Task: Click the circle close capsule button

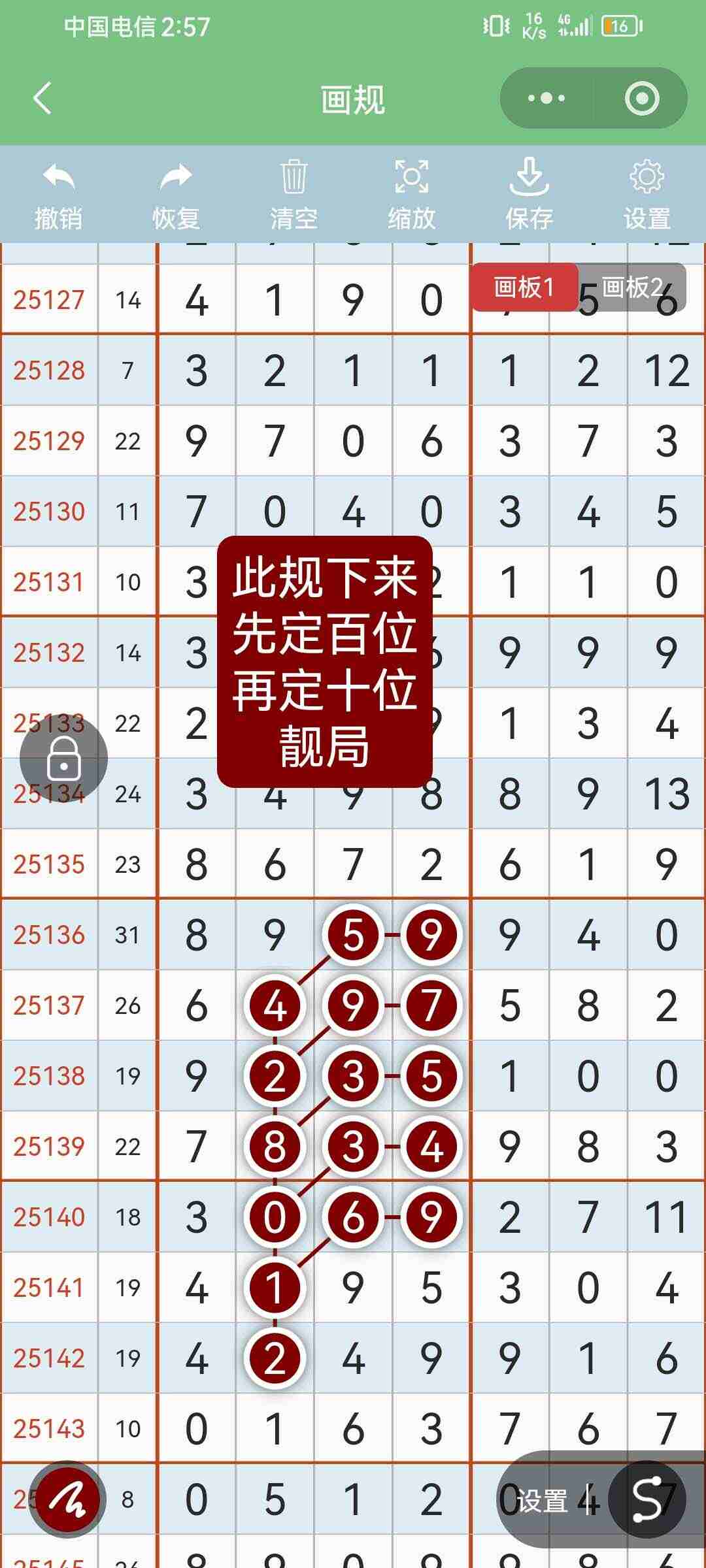Action: coord(642,98)
